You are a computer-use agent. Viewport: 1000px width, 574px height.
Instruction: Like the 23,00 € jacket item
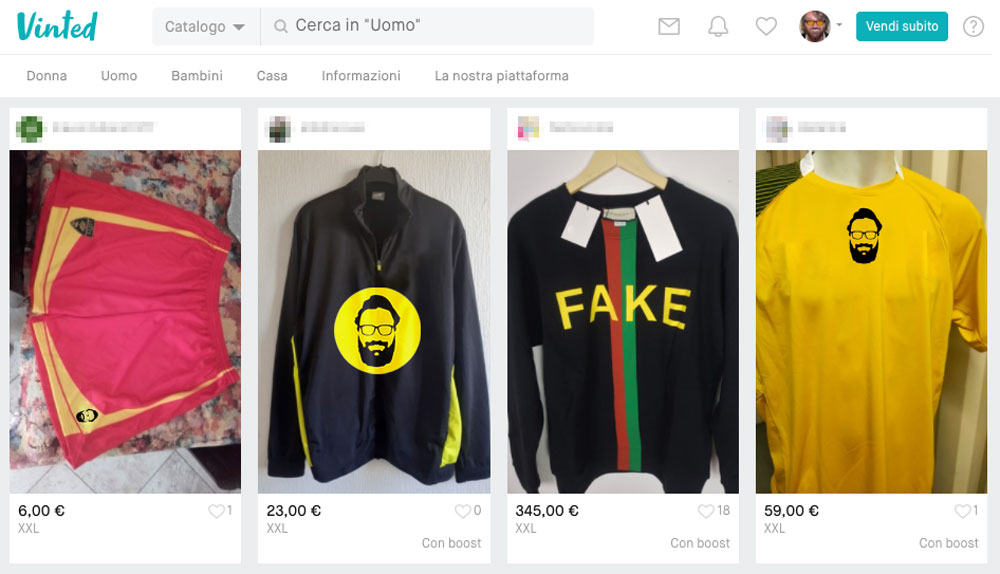[462, 511]
